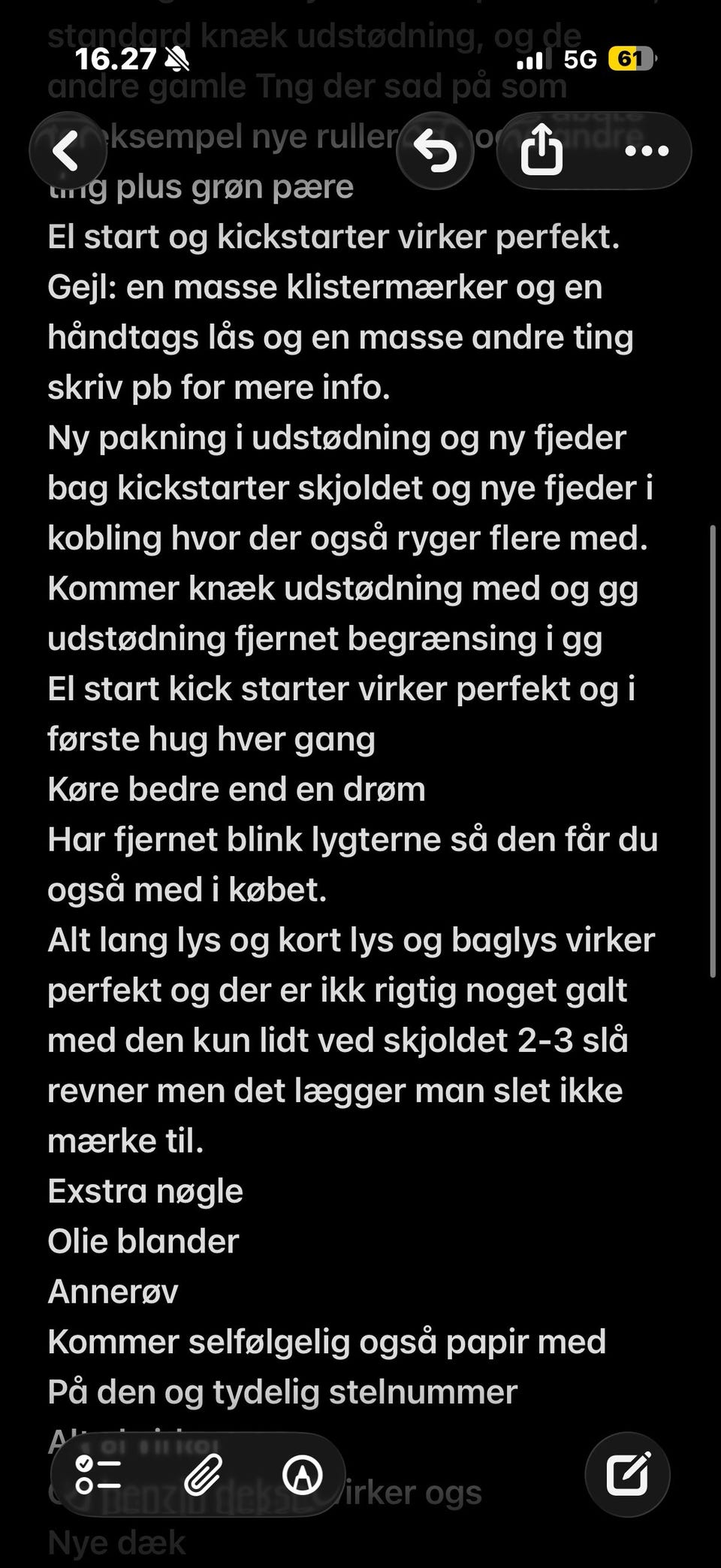Go back to the notes list
This screenshot has height=1568, width=721.
coord(68,151)
